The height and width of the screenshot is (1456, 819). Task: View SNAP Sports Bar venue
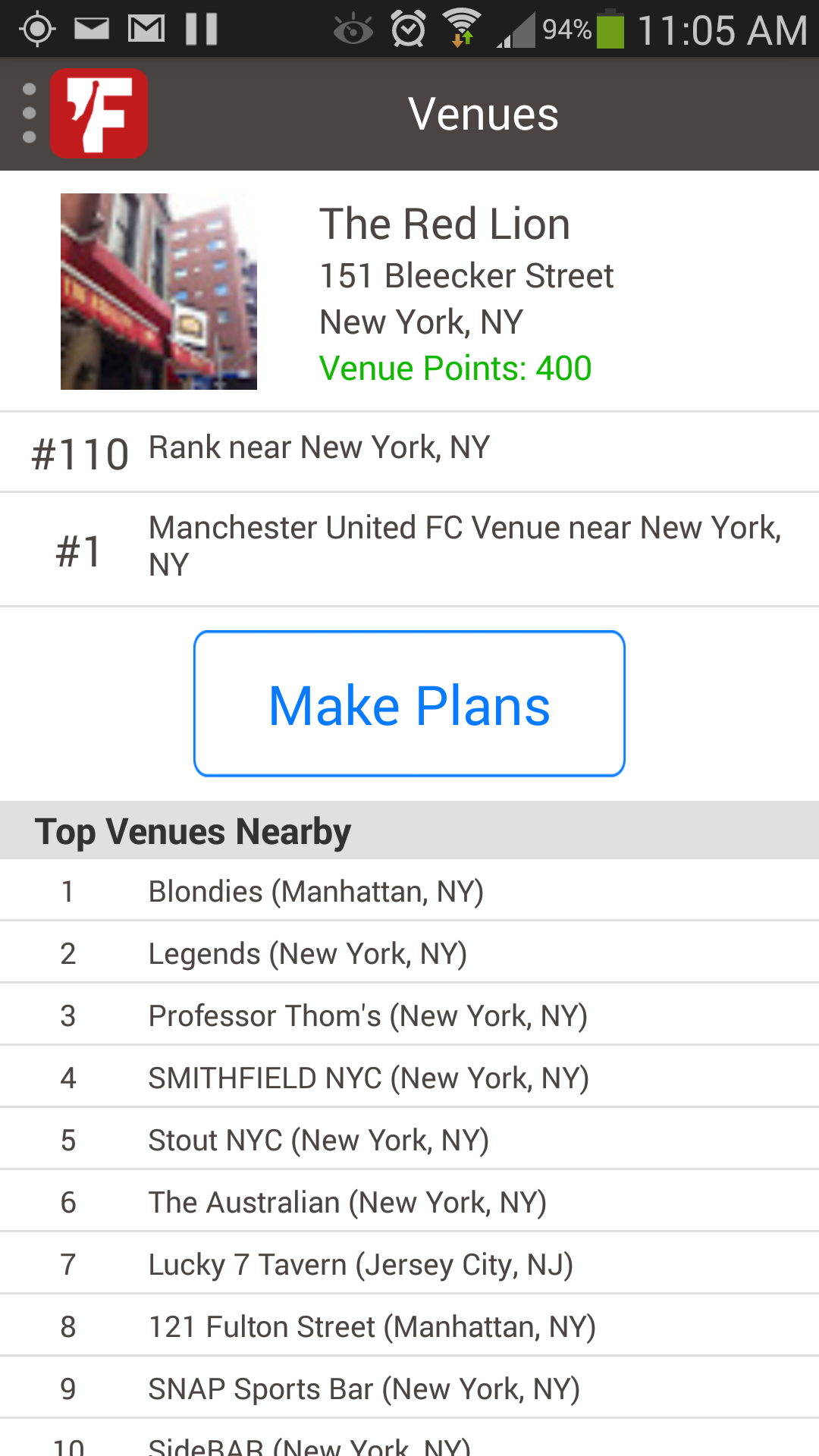tap(409, 1389)
